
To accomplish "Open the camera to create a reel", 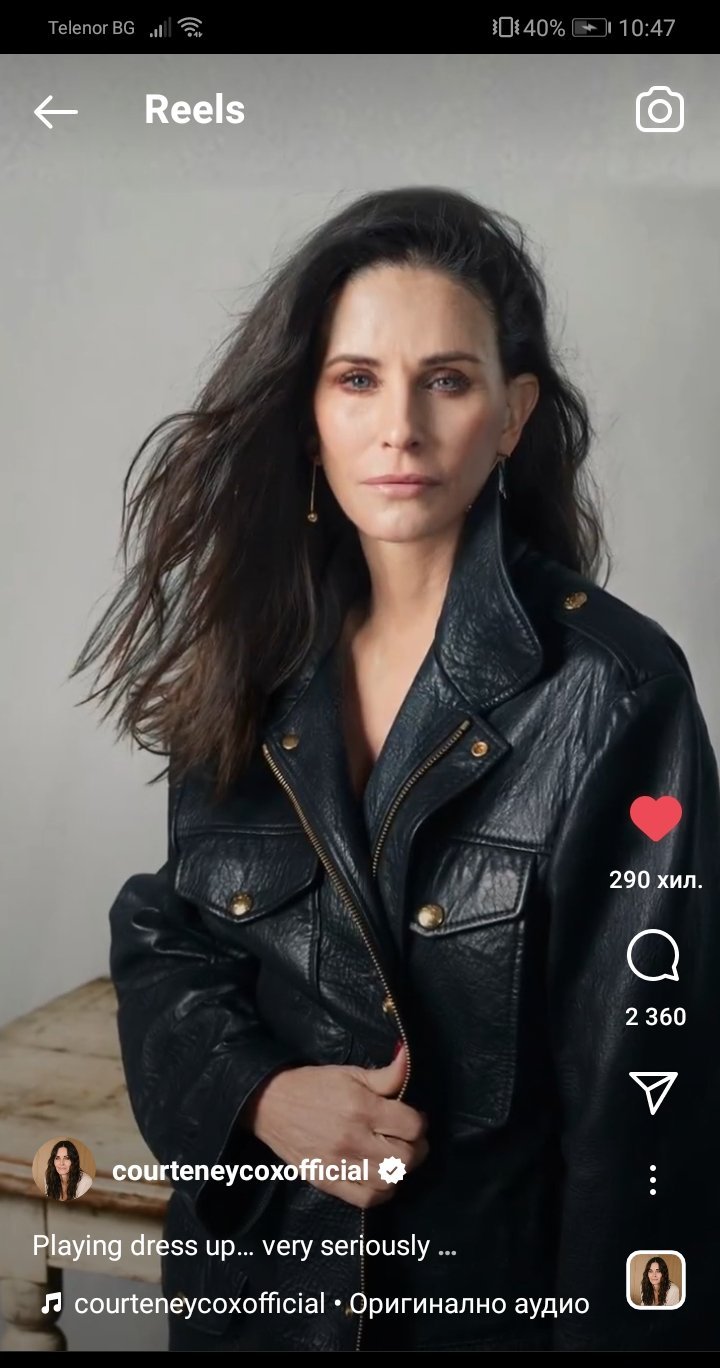I will click(660, 110).
